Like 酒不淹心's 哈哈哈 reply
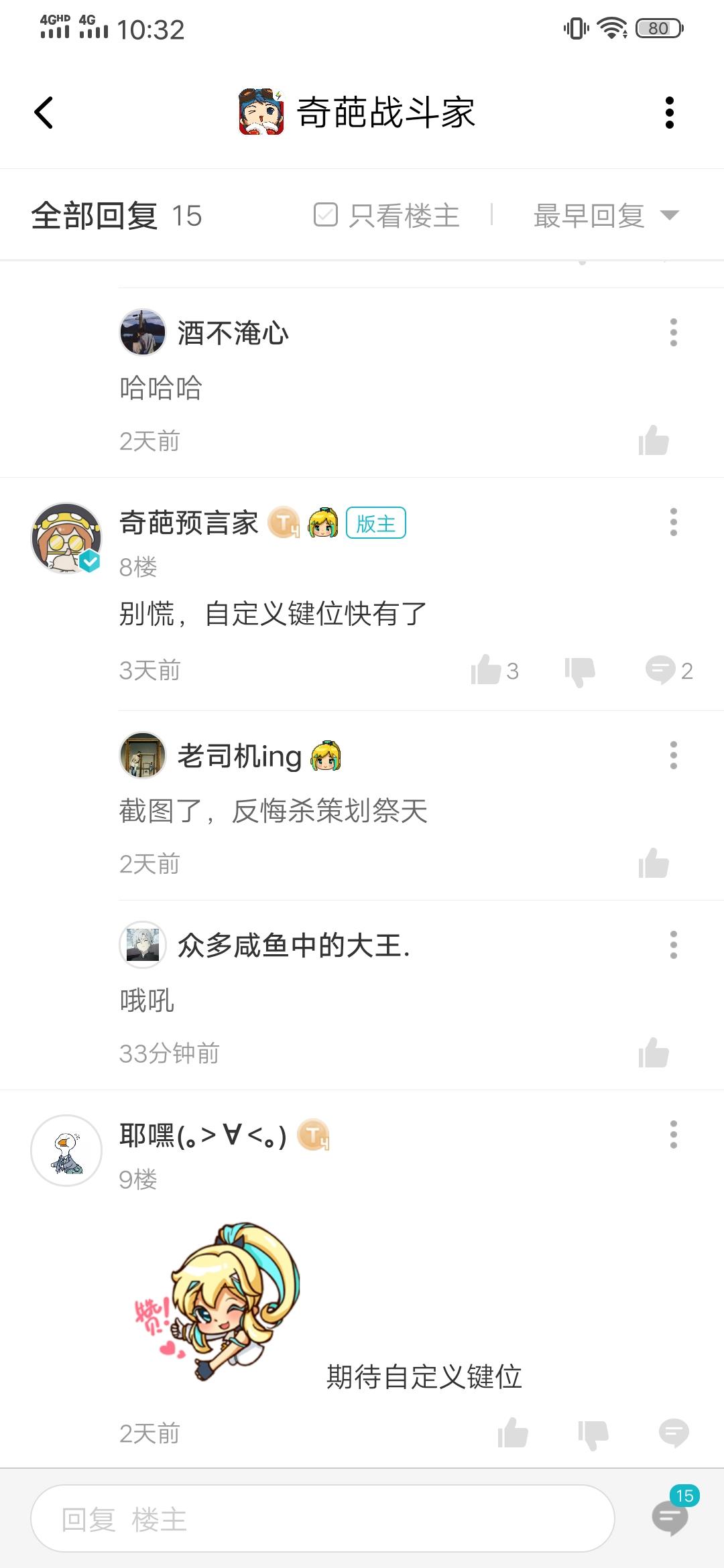Screen dimensions: 724x1568 click(x=654, y=440)
